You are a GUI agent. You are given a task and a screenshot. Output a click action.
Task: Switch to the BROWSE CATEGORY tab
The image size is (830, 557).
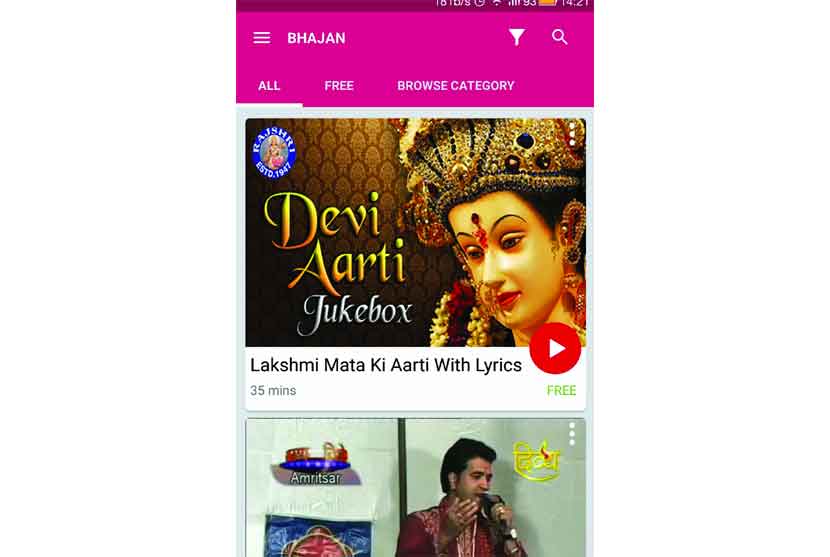[456, 86]
